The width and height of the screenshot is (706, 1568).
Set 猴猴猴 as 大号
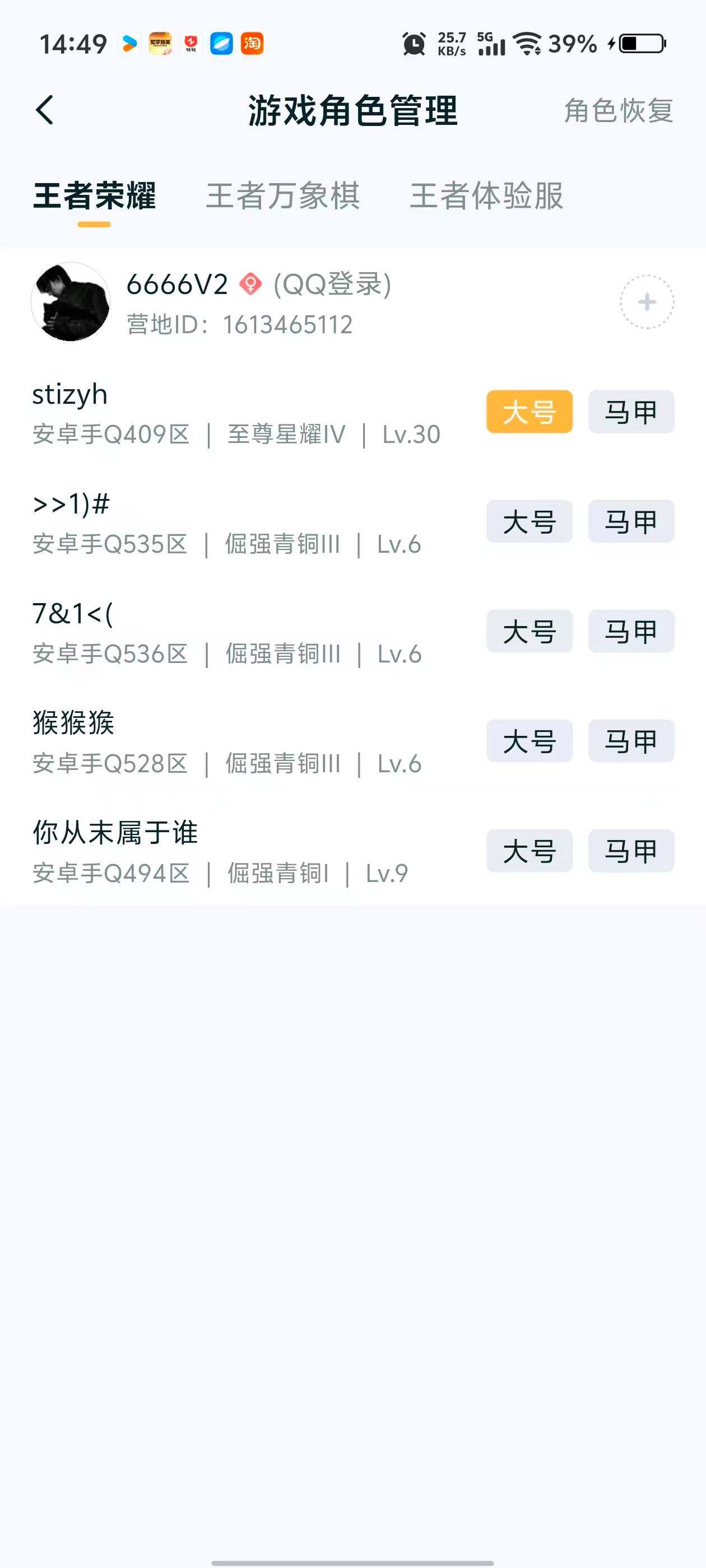coord(529,741)
